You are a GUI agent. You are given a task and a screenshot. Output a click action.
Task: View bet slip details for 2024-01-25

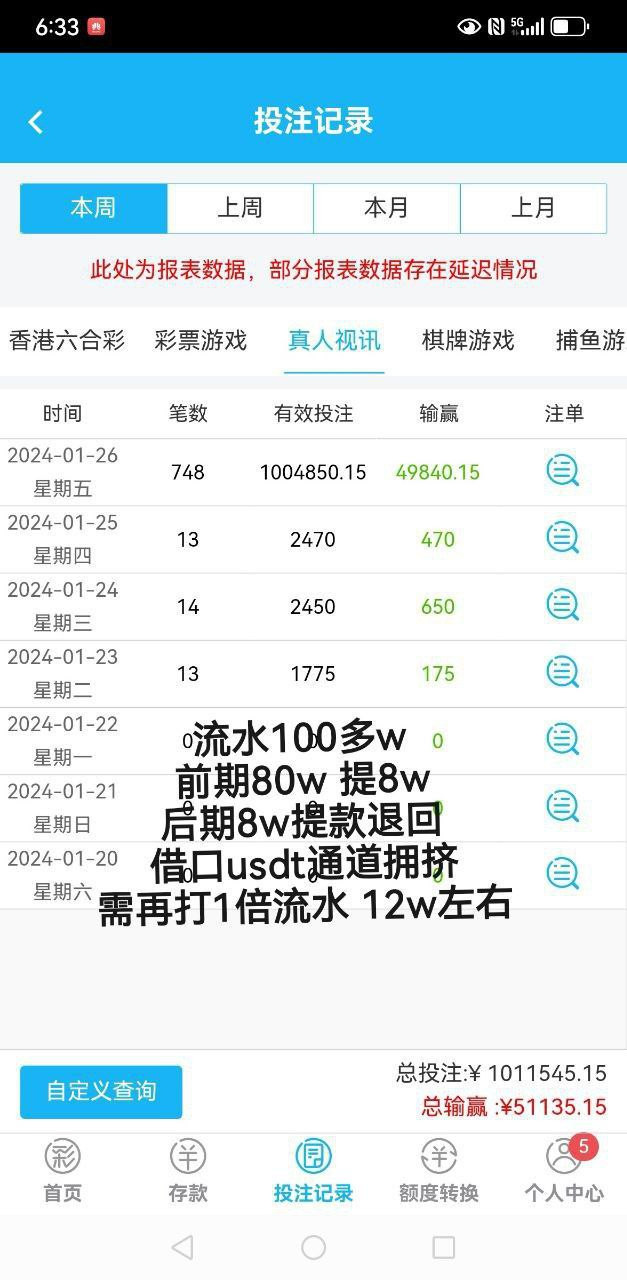click(563, 538)
